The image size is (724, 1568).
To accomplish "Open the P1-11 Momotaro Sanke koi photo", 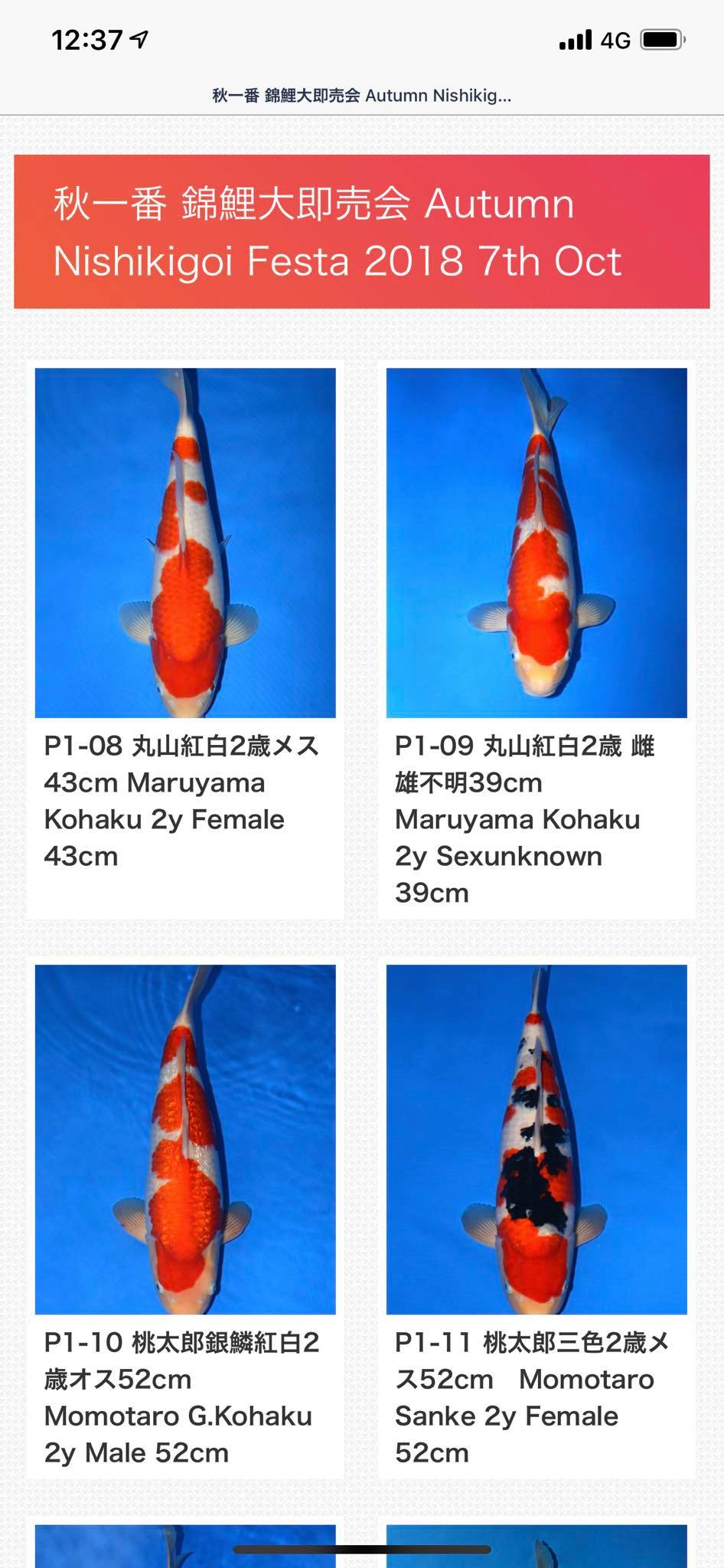I will point(536,1139).
